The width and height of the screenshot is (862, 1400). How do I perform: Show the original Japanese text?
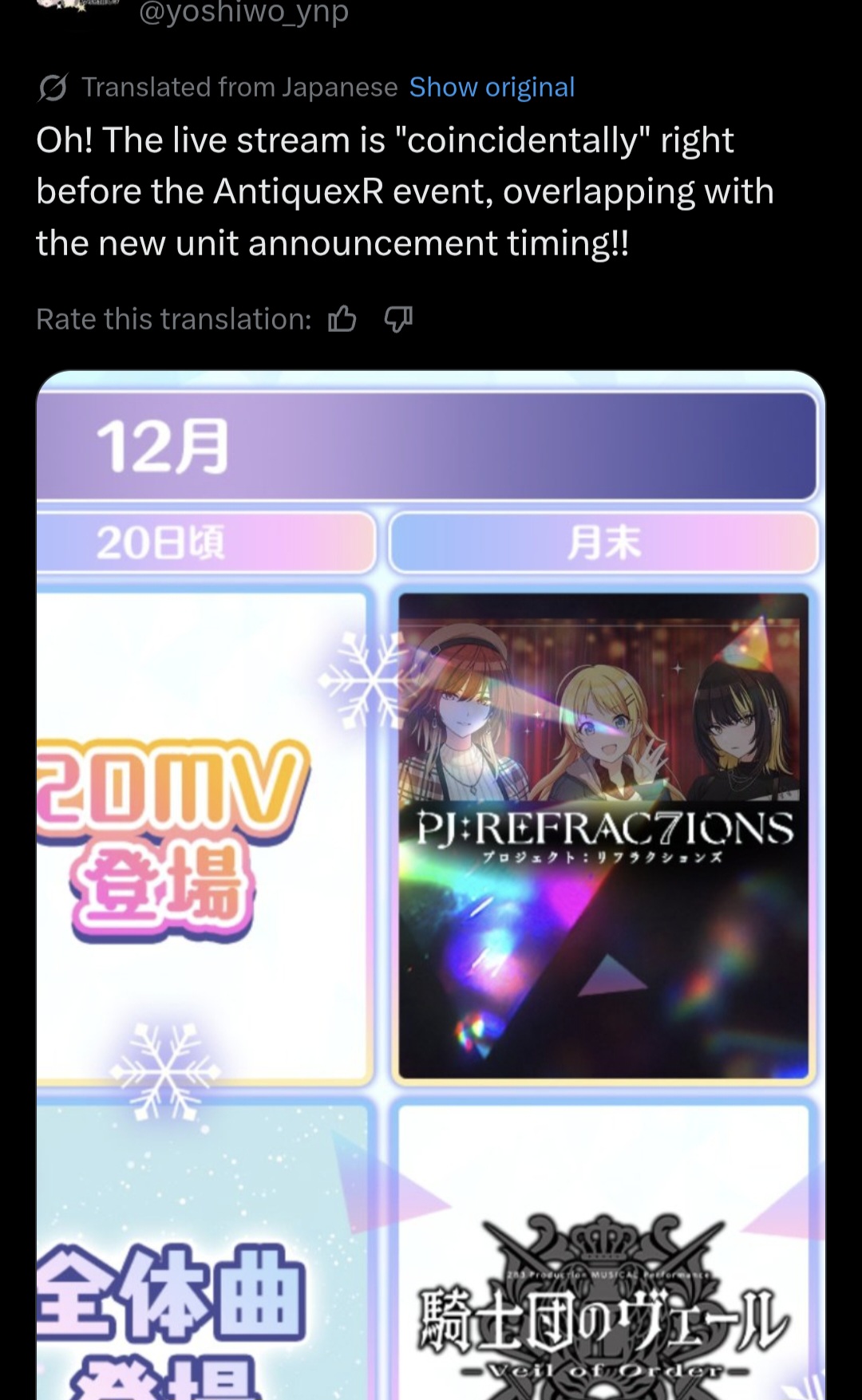coord(492,87)
